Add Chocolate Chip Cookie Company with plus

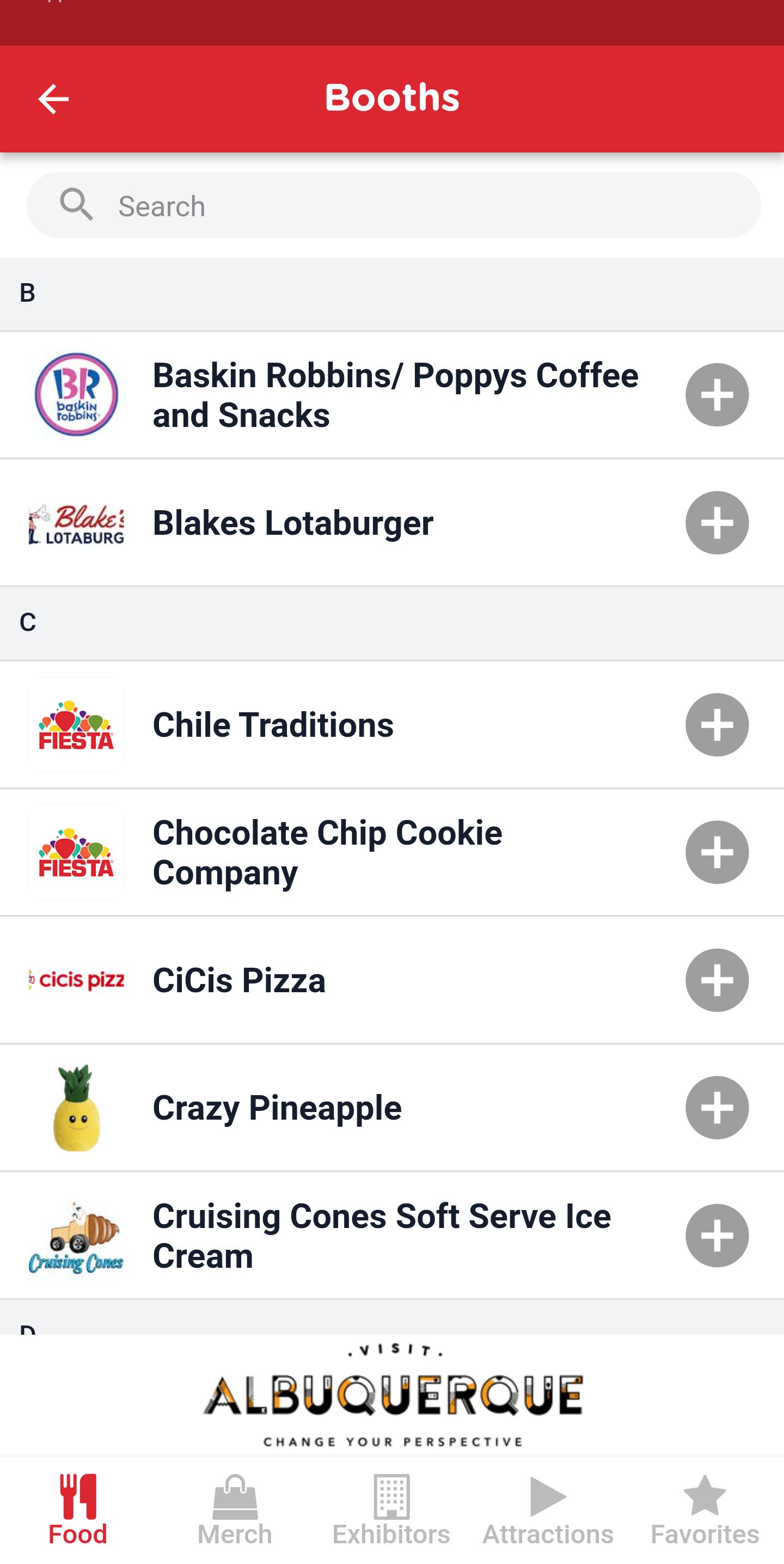coord(716,852)
